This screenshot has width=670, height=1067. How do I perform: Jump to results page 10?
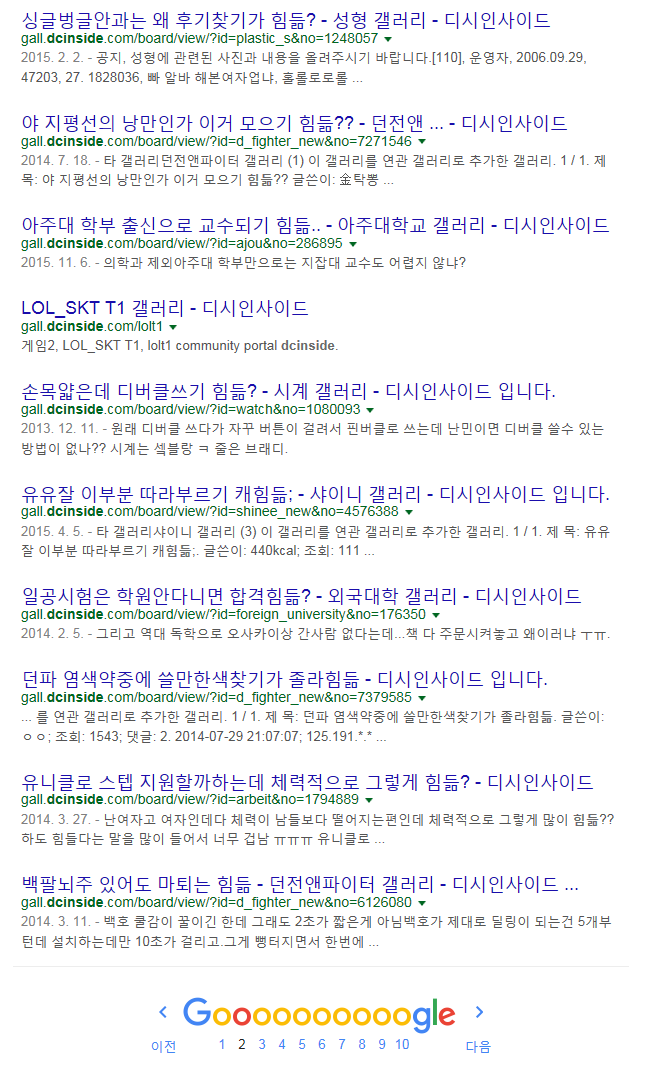(x=402, y=1044)
